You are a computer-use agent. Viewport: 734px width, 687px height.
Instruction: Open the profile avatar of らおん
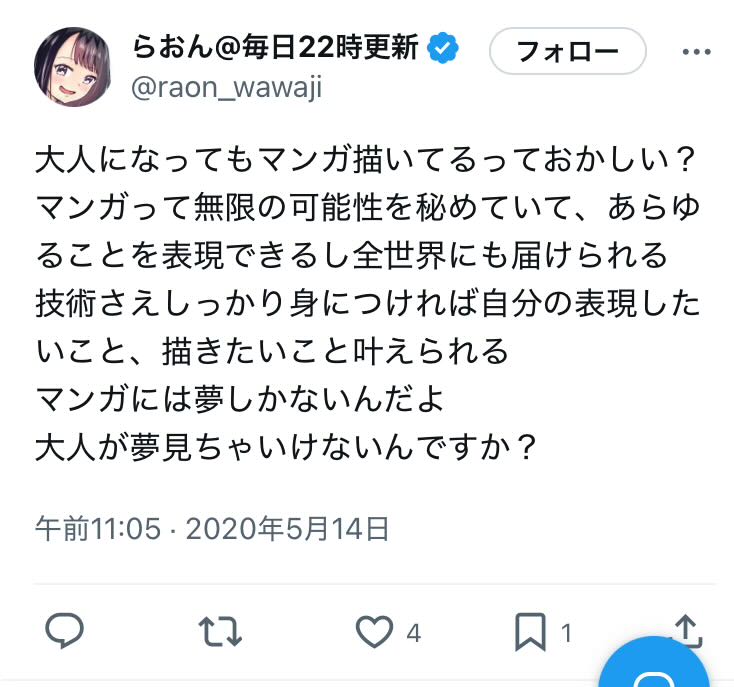(73, 67)
